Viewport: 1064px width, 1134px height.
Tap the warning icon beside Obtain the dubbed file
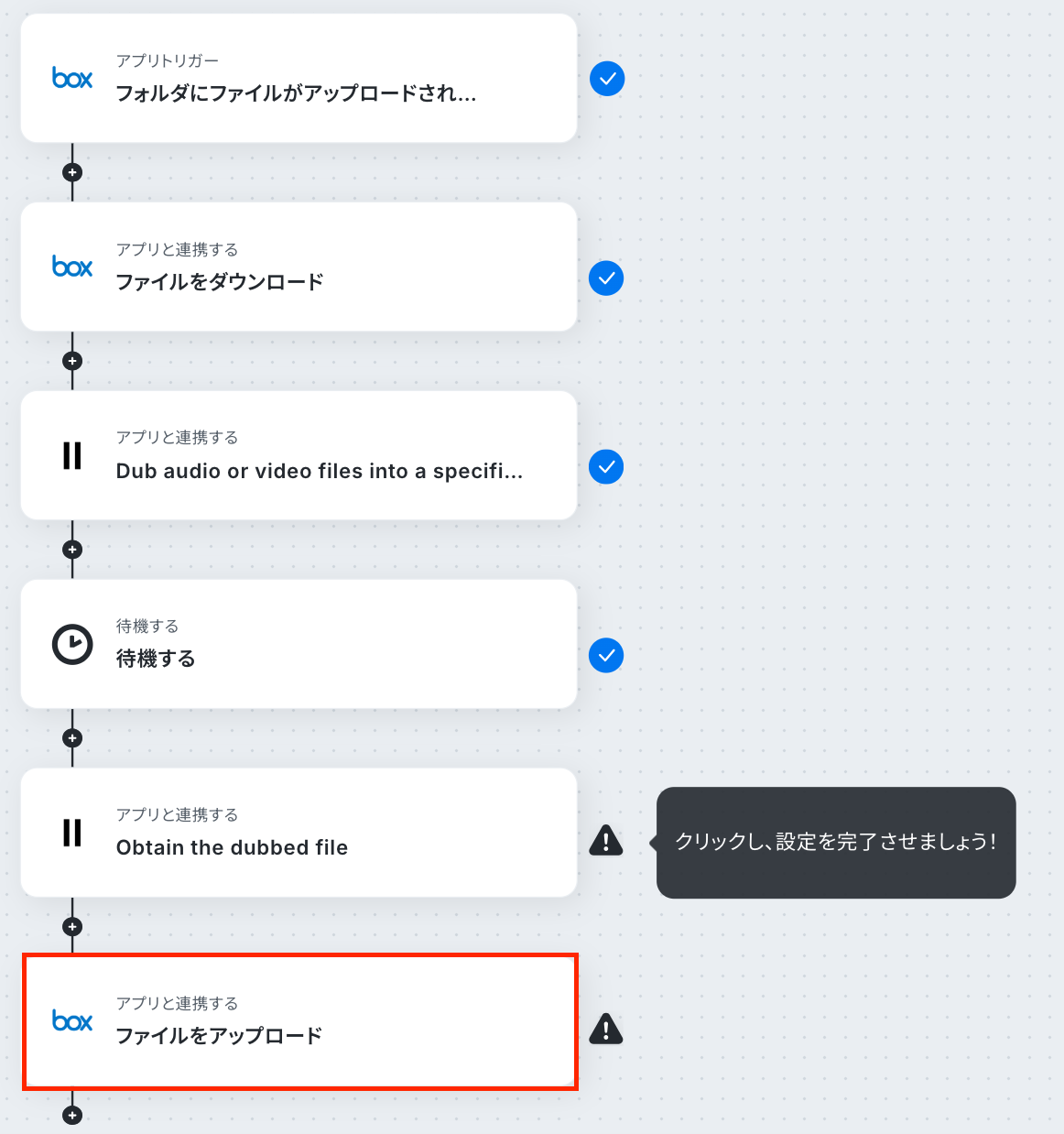[x=606, y=840]
